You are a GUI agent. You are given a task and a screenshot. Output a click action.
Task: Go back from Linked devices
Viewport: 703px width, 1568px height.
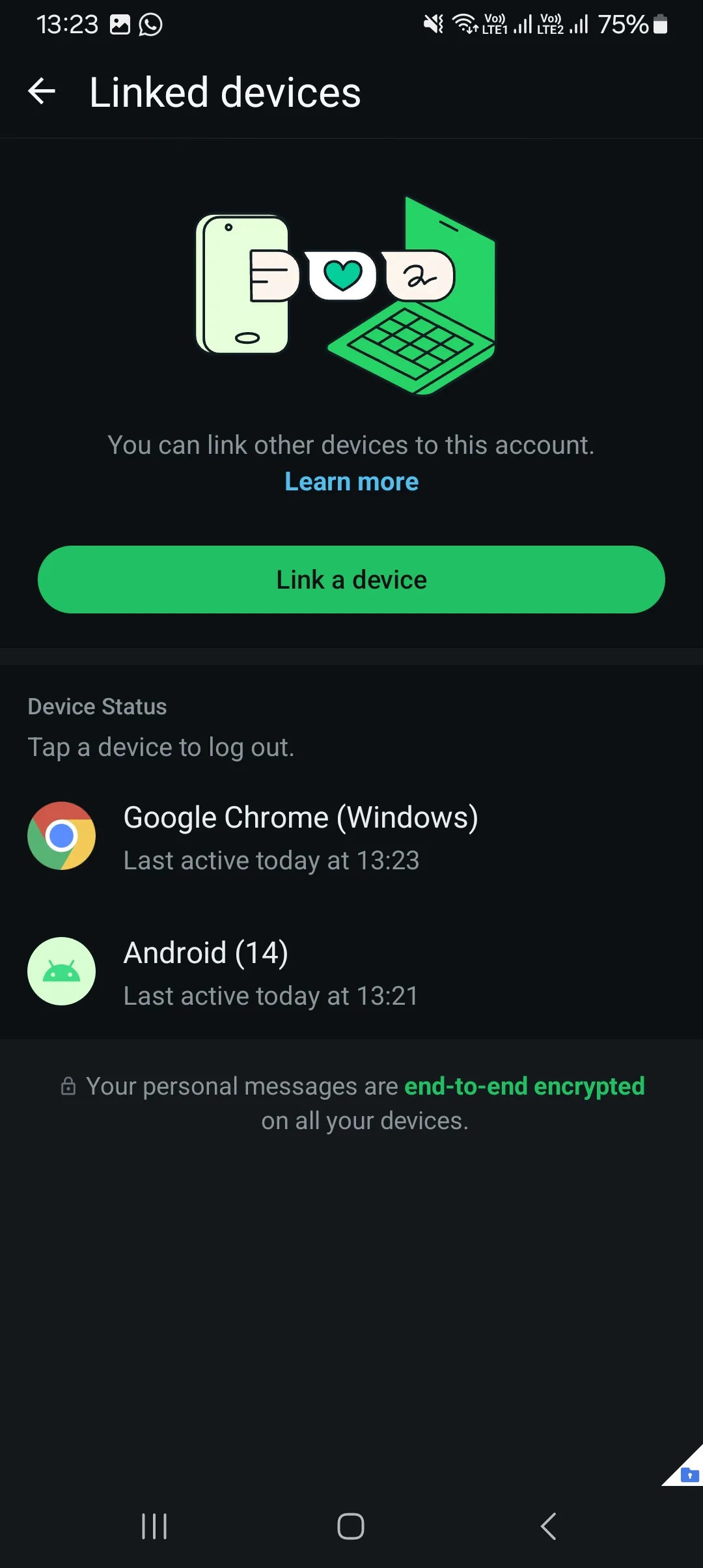click(x=42, y=91)
